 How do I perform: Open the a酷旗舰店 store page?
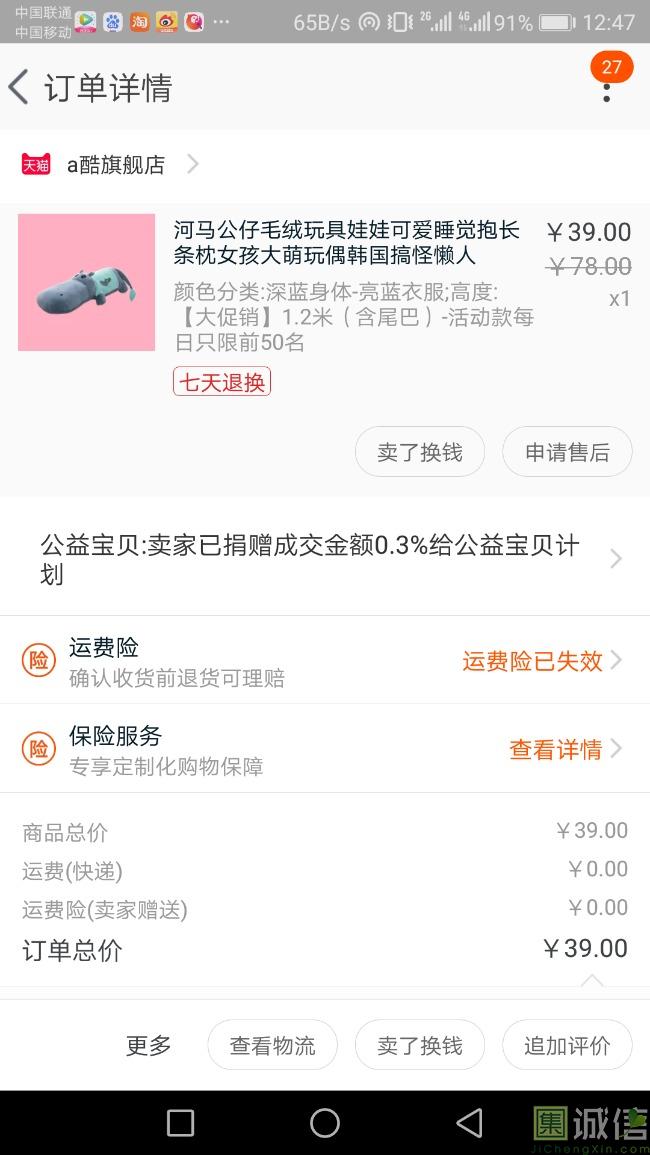[x=115, y=165]
